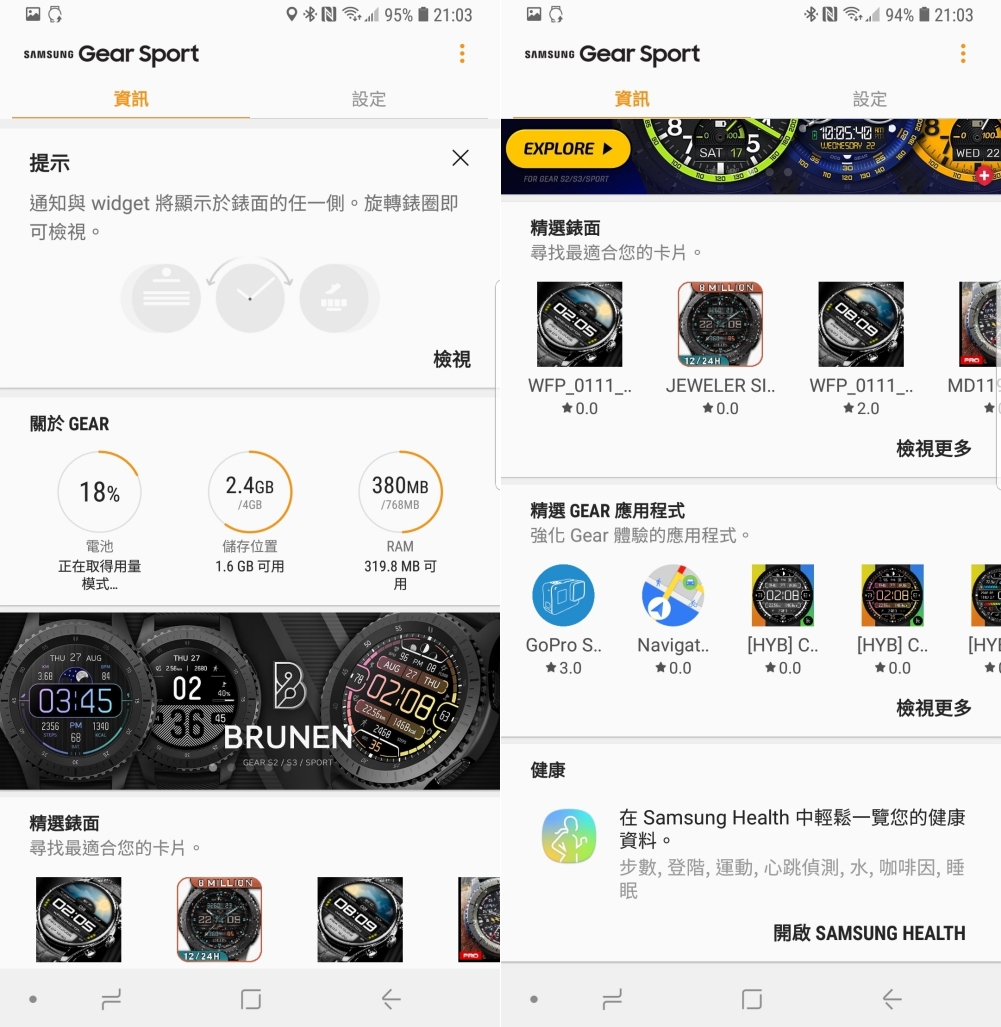Open the 18% battery usage details
The image size is (1001, 1027).
(x=99, y=492)
